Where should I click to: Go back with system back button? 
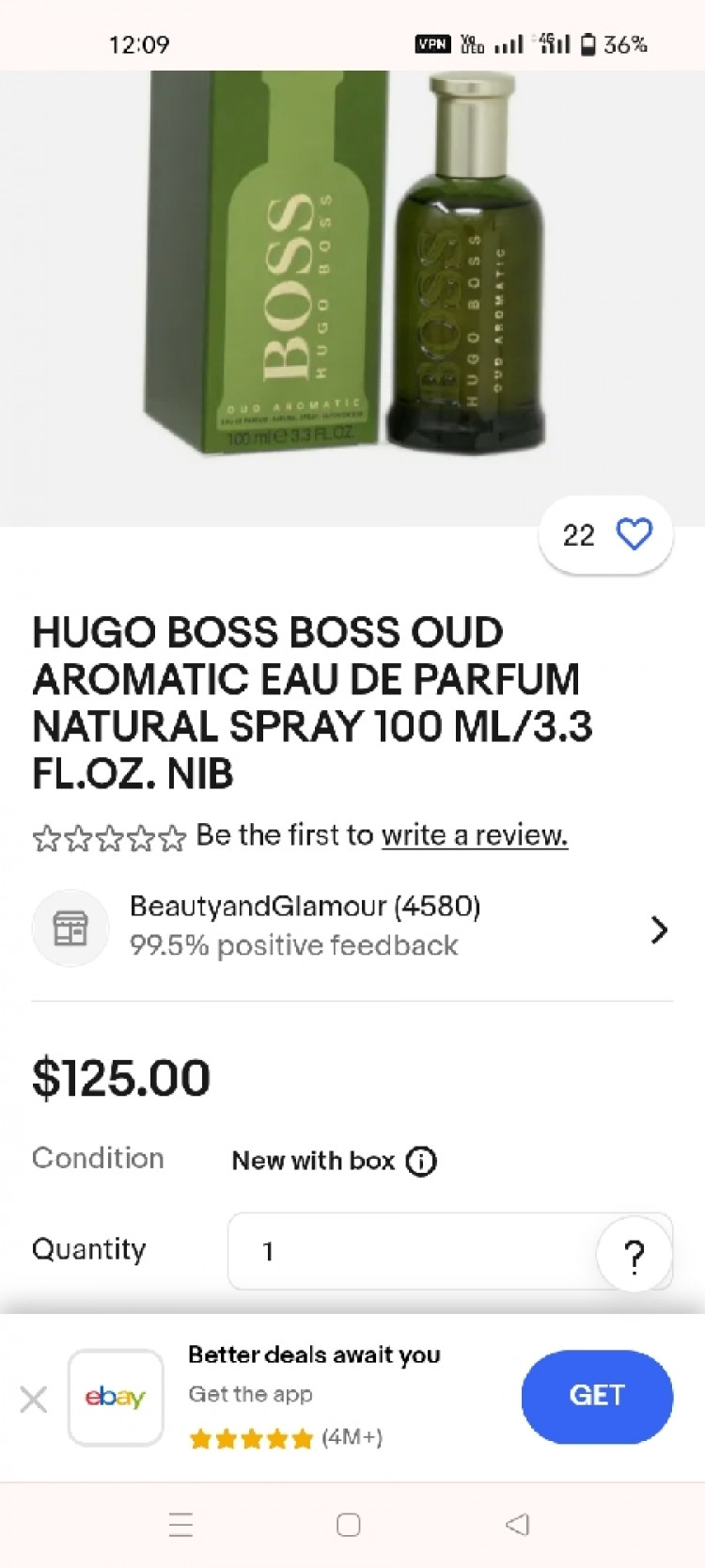point(517,1525)
